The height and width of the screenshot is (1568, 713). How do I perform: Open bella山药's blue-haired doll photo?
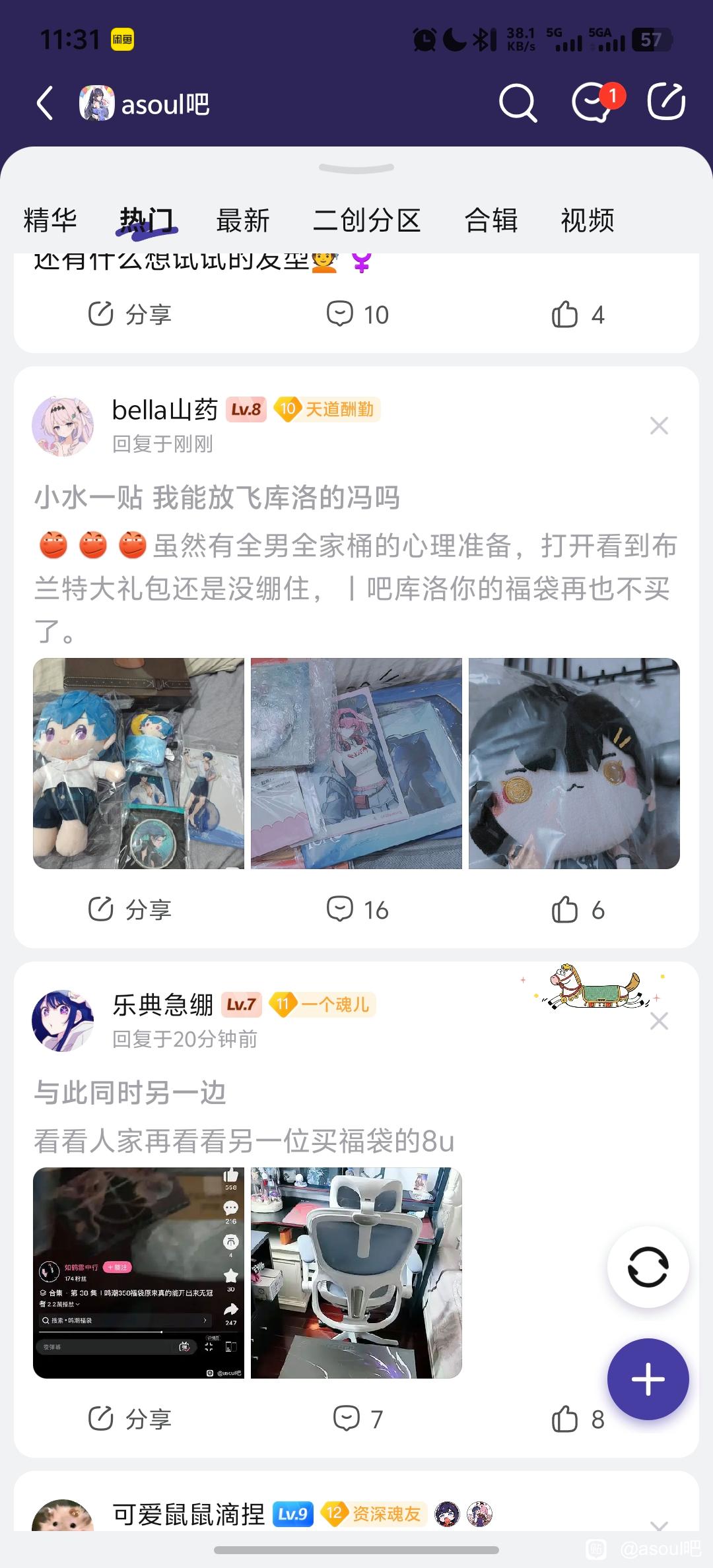[x=139, y=764]
